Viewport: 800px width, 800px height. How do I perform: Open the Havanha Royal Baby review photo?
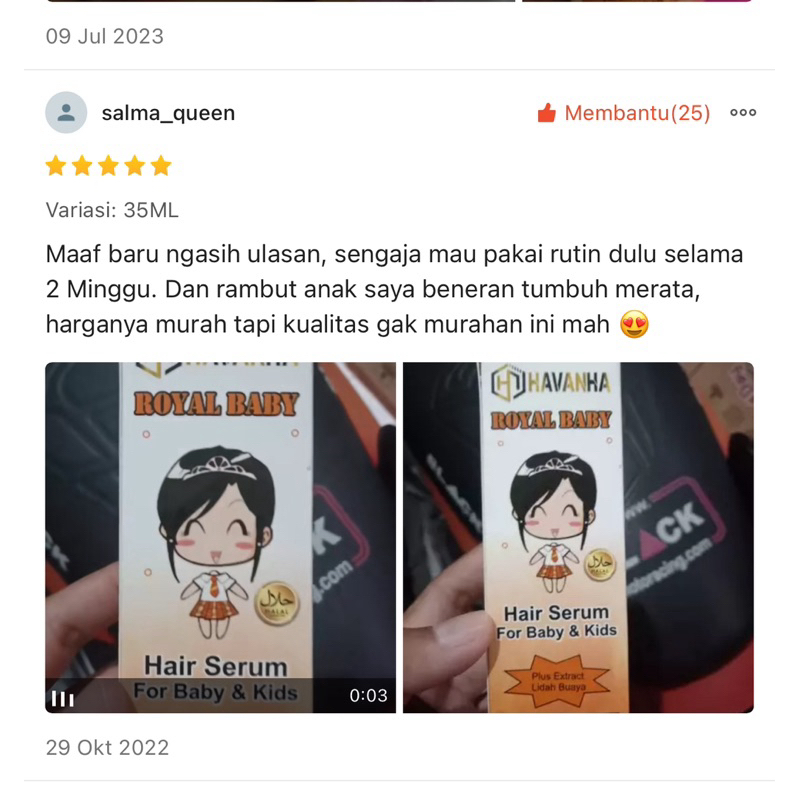578,537
